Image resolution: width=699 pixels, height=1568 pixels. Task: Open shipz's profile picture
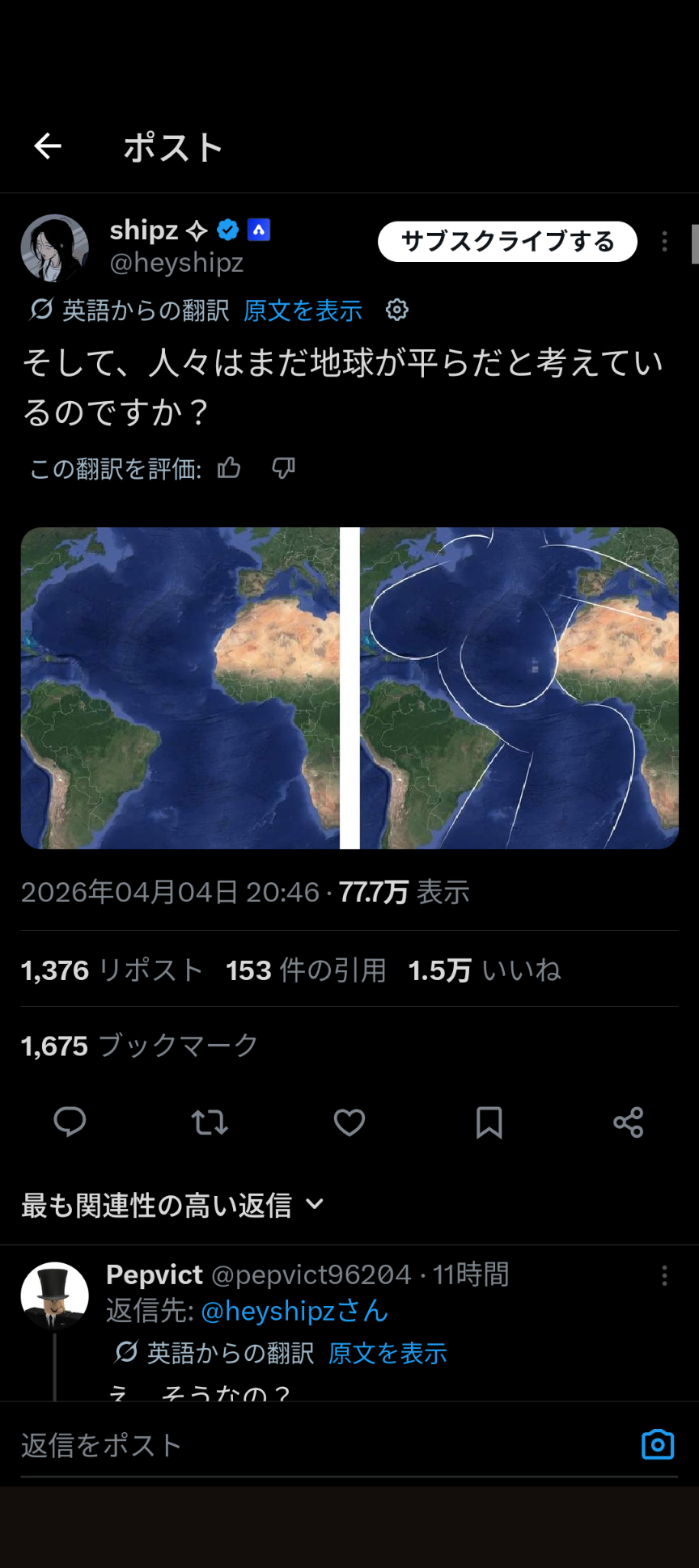click(54, 247)
